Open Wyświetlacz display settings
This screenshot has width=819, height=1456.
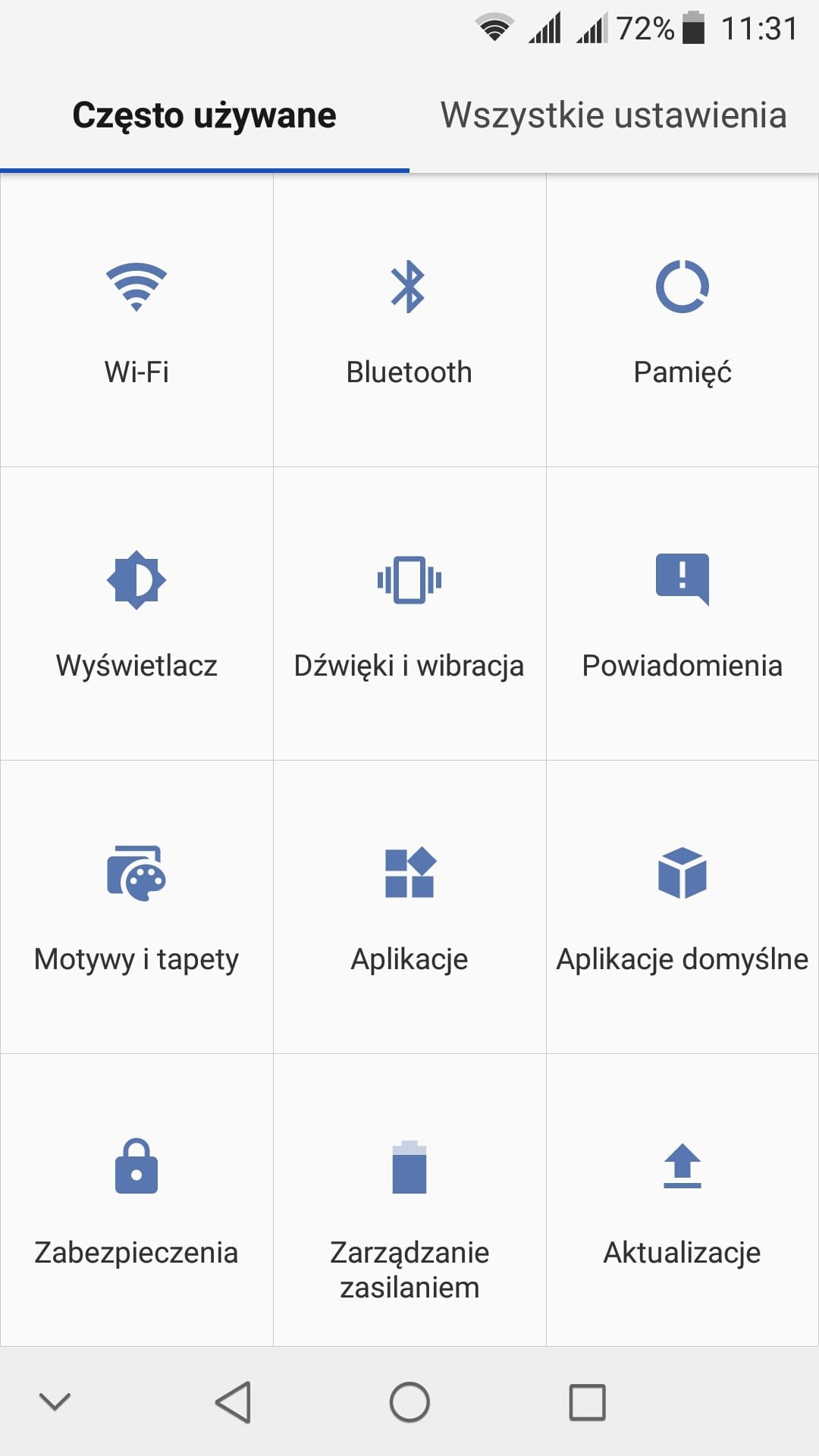point(136,613)
